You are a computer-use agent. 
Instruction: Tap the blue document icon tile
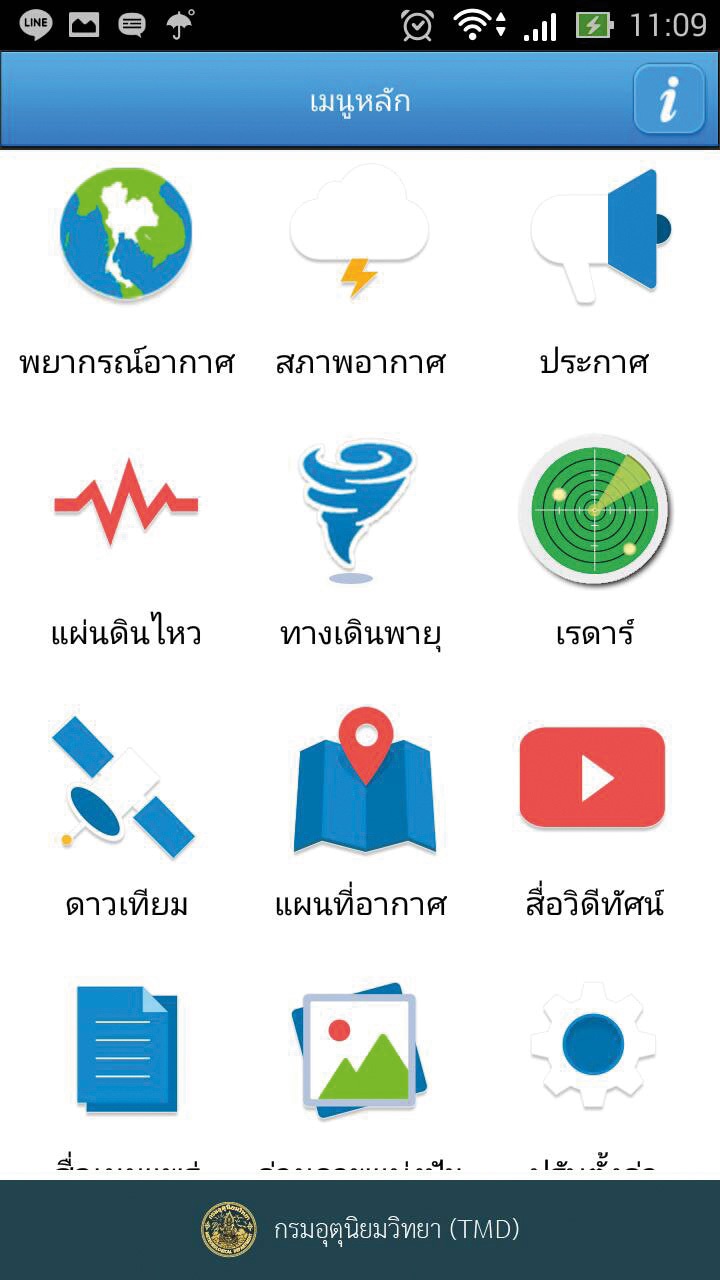[x=127, y=1050]
